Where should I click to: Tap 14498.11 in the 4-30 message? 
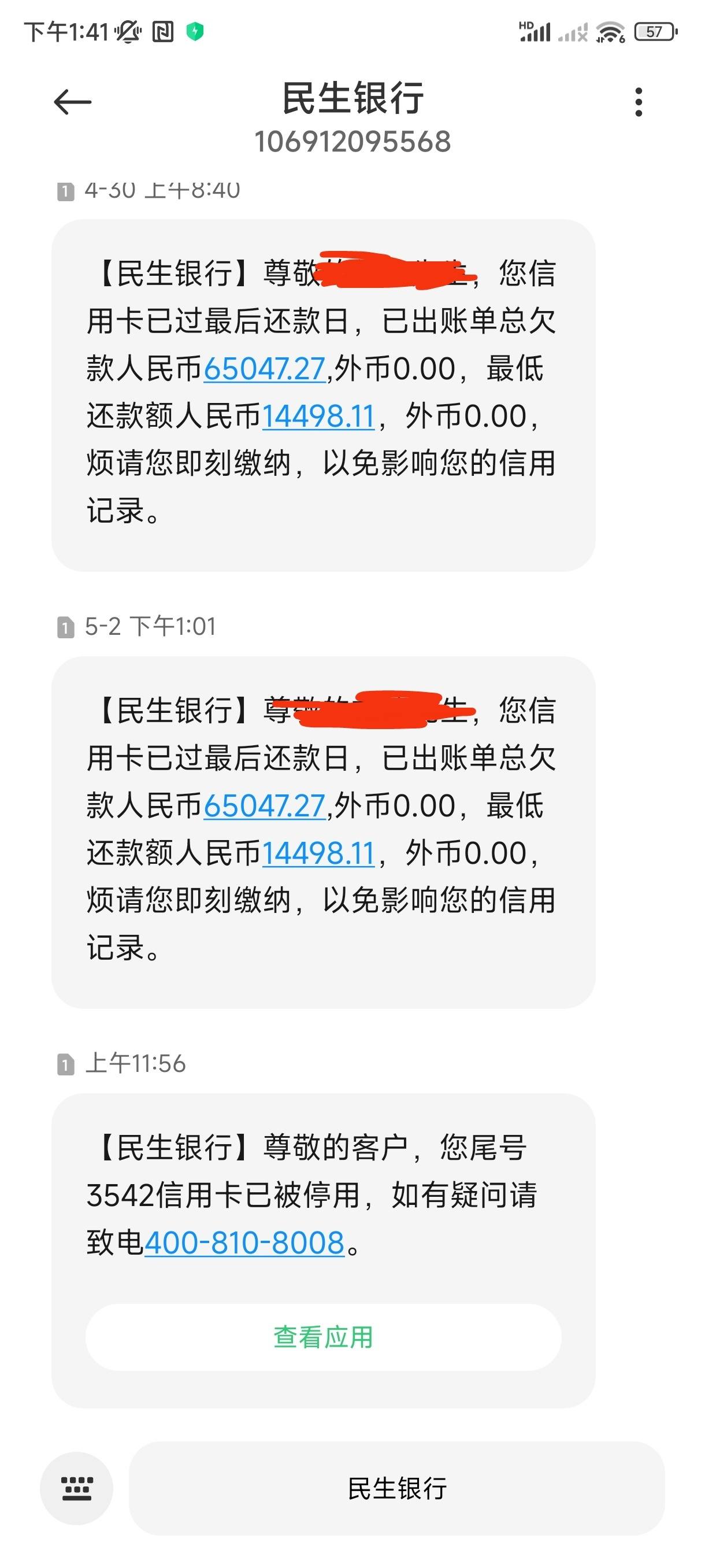[x=318, y=416]
